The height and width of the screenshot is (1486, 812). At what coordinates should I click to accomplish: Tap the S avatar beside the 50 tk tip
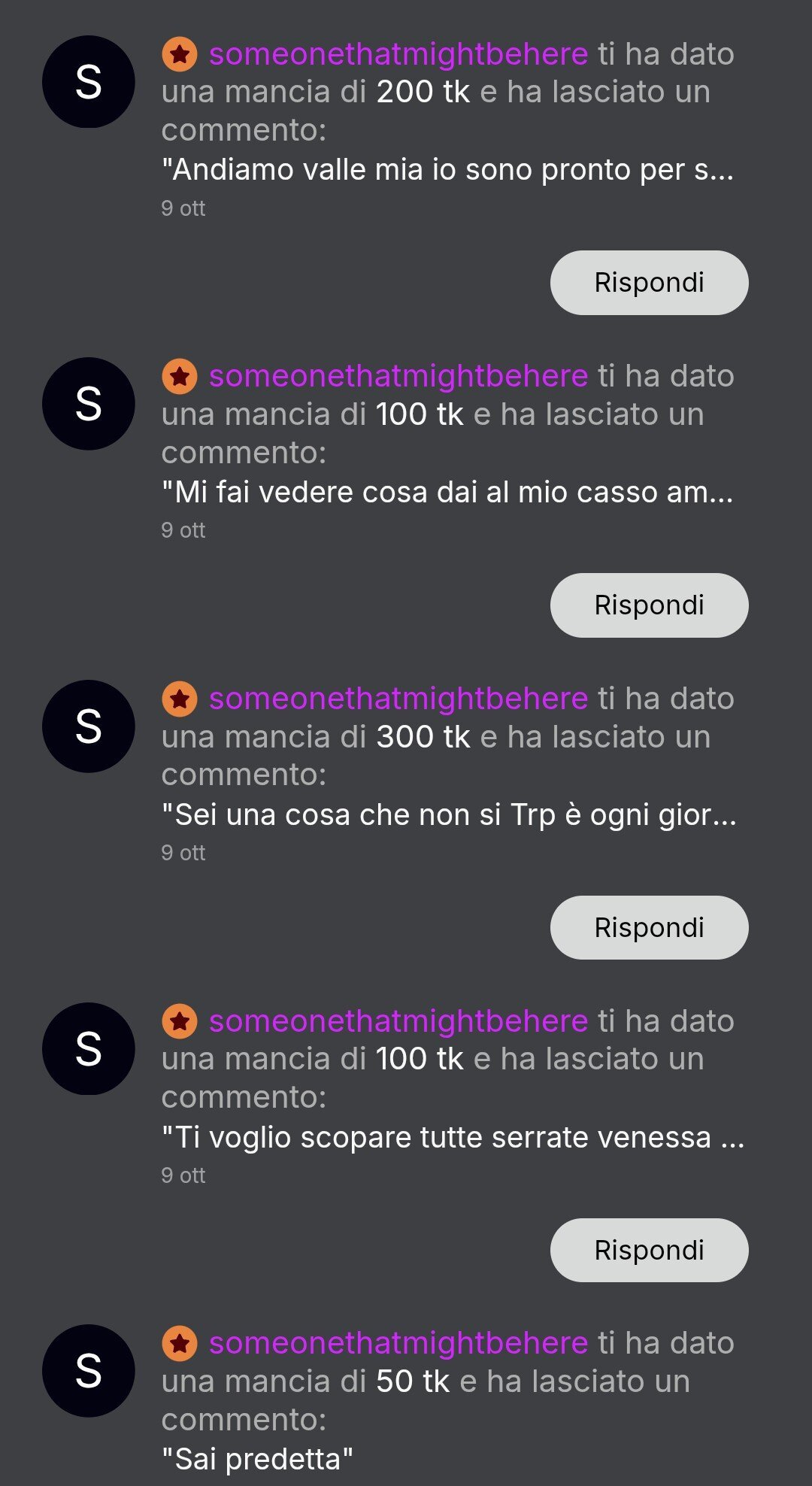tap(89, 1371)
